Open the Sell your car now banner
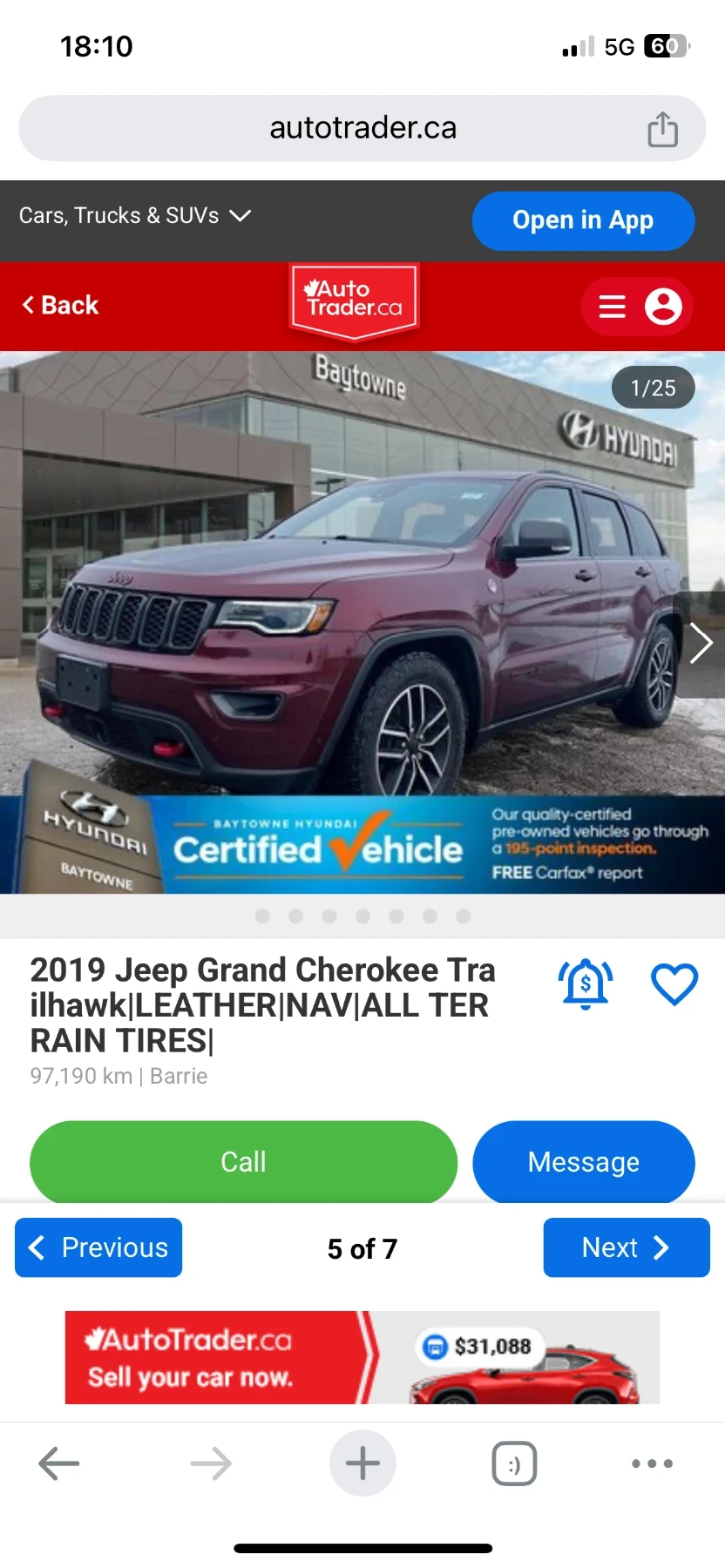The height and width of the screenshot is (1568, 725). tap(362, 1357)
